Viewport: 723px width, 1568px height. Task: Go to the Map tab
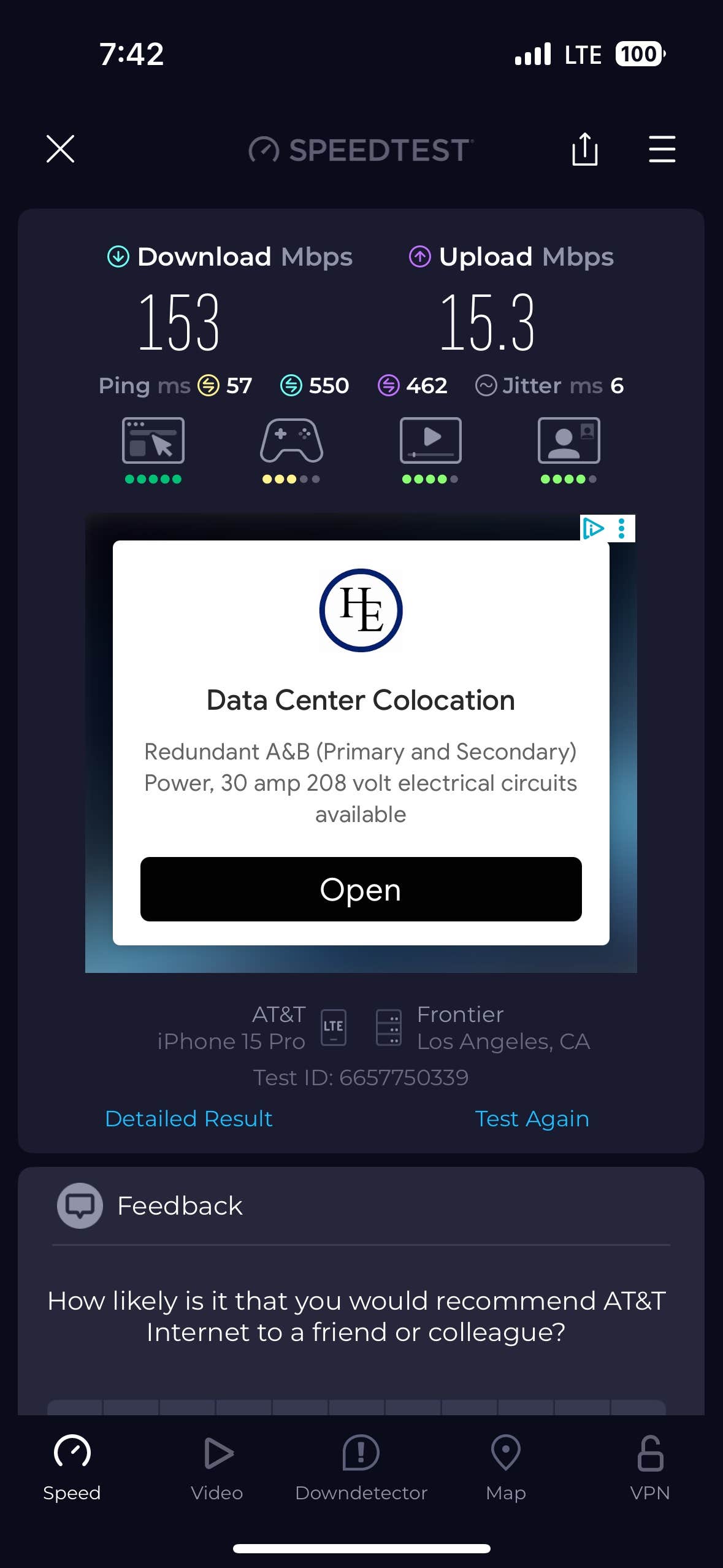(x=506, y=1466)
